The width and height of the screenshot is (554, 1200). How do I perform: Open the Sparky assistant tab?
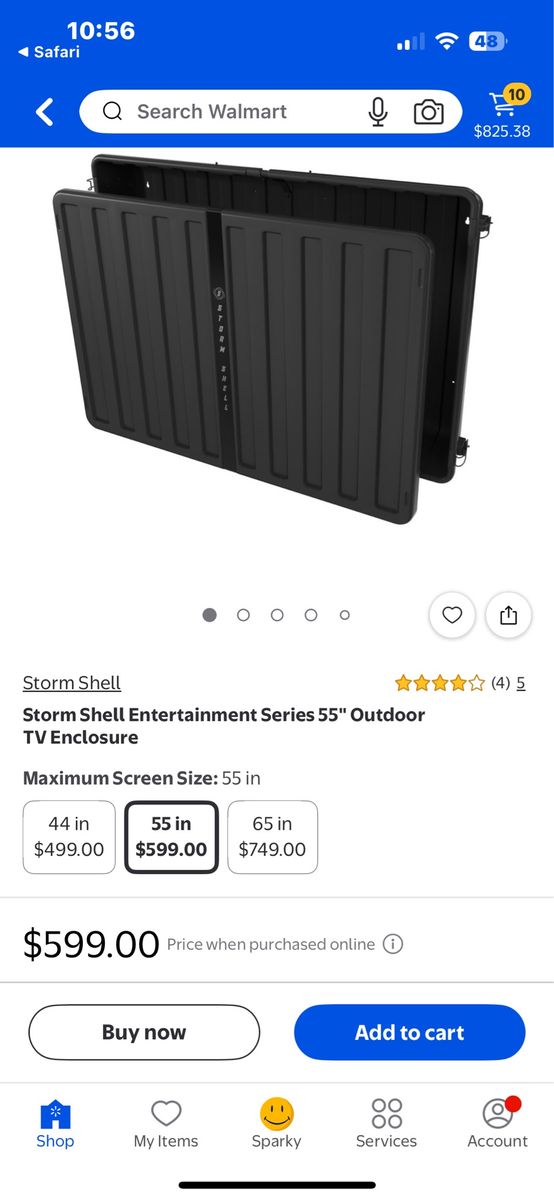pos(276,1124)
